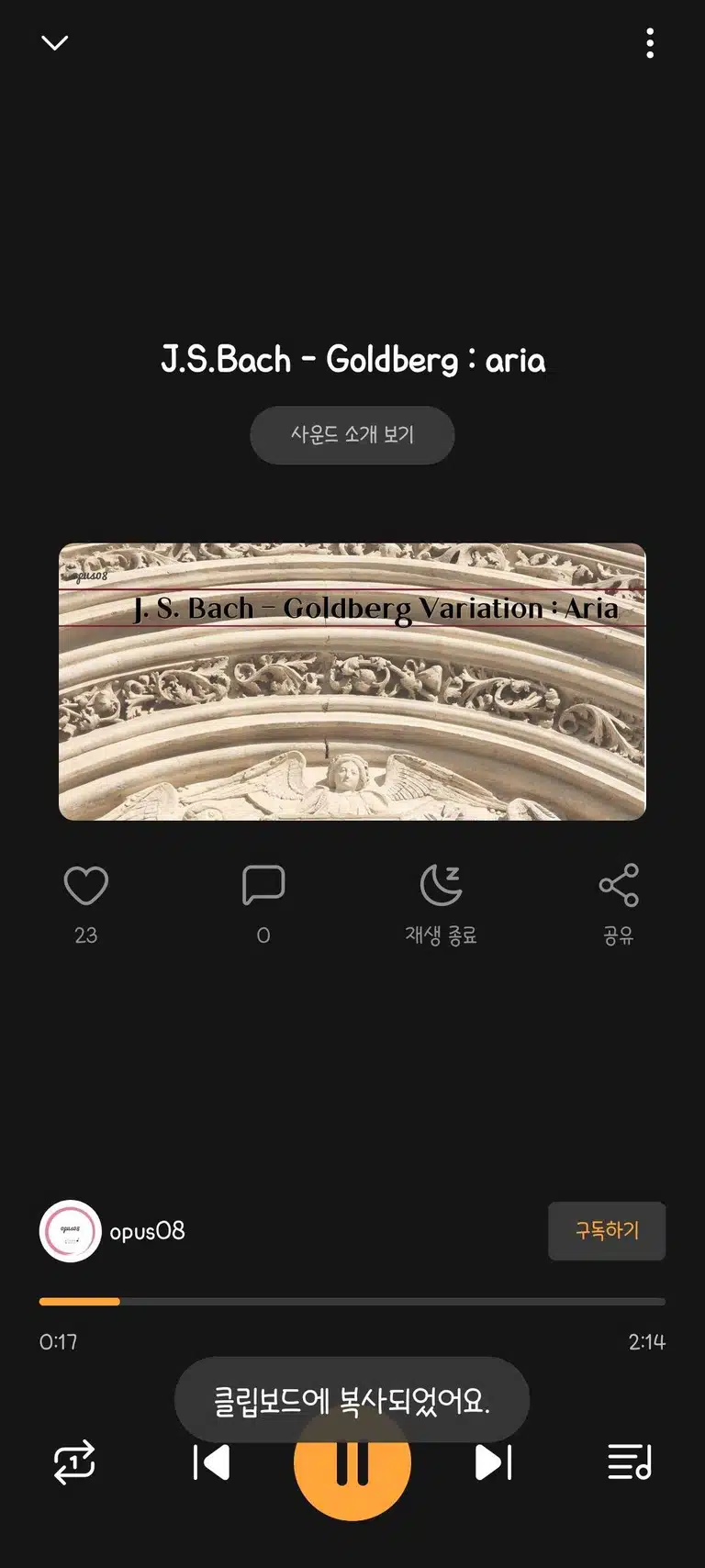Viewport: 705px width, 1568px height.
Task: Toggle the repeat-one mode
Action: point(74,1462)
